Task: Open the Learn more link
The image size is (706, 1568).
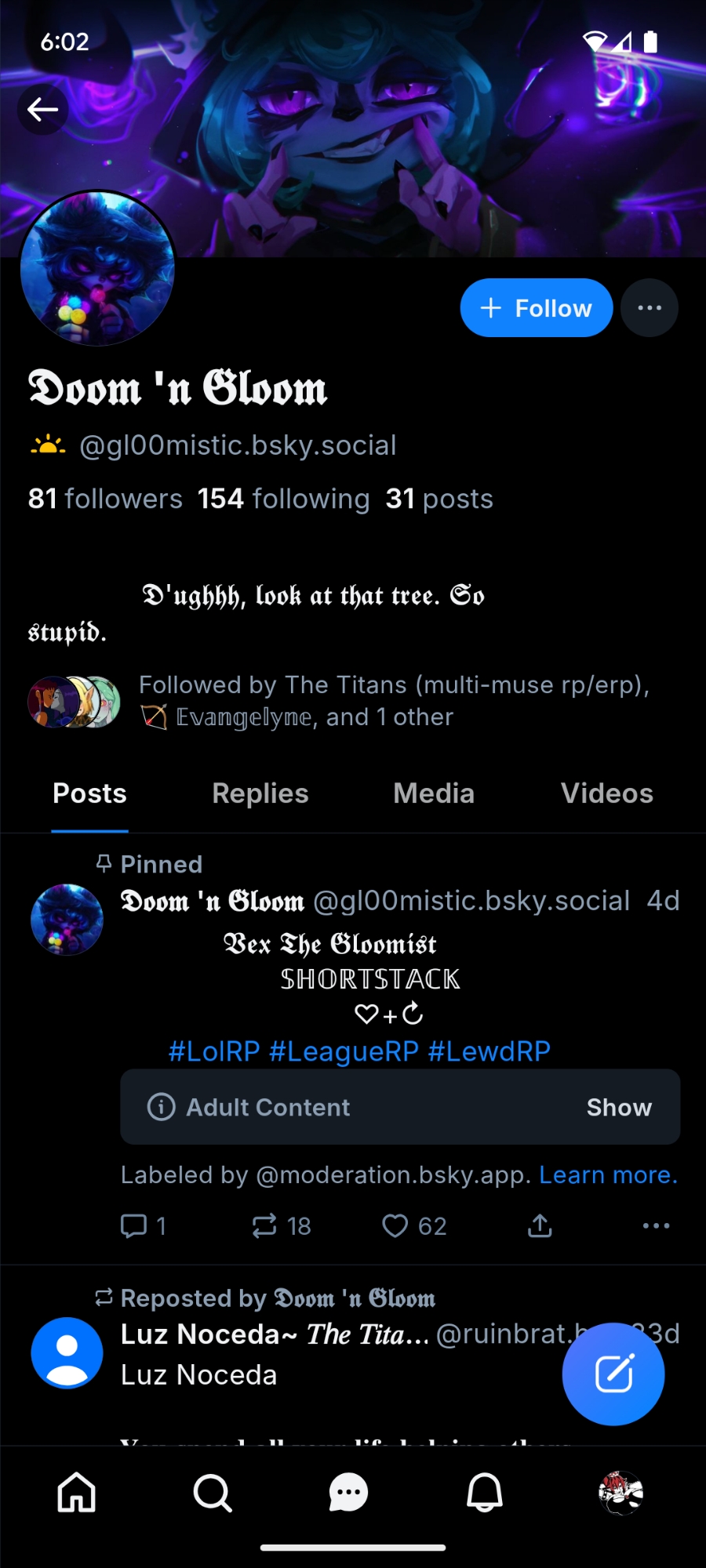Action: point(608,1174)
